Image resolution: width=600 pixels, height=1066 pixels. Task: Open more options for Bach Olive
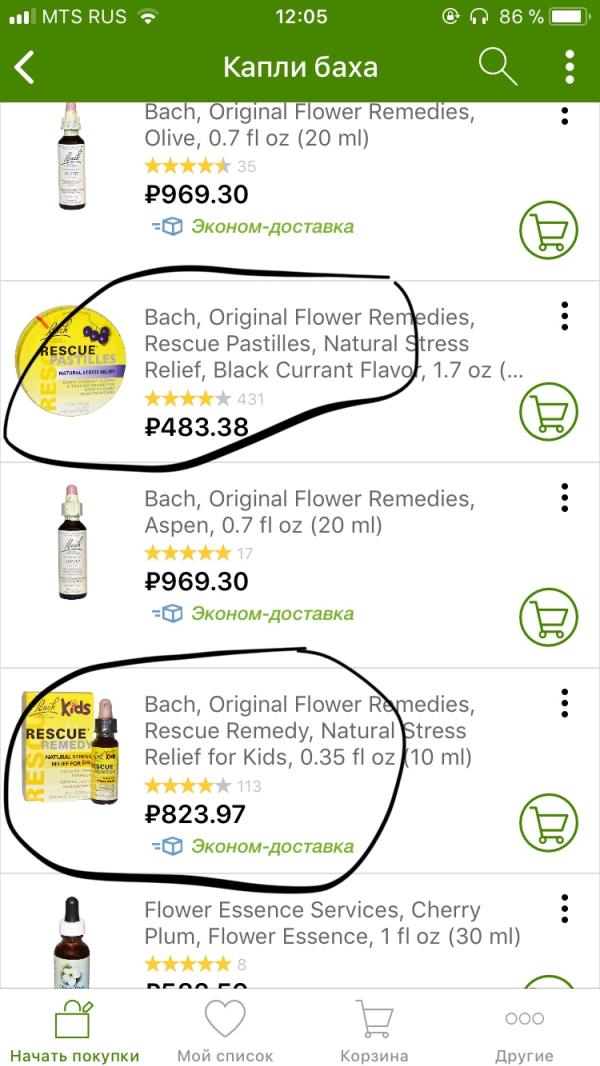565,113
